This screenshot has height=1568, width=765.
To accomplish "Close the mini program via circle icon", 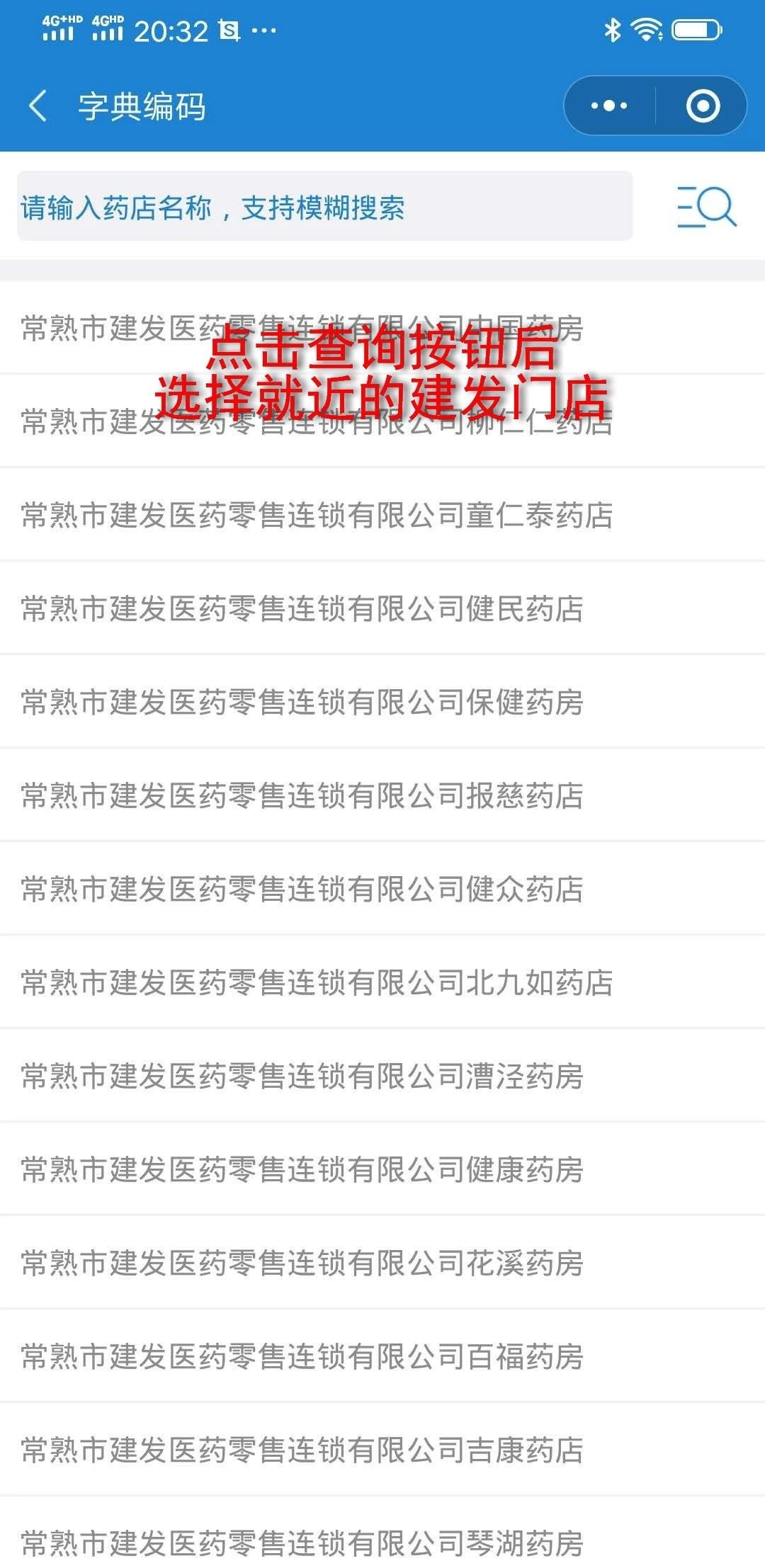I will pos(703,106).
